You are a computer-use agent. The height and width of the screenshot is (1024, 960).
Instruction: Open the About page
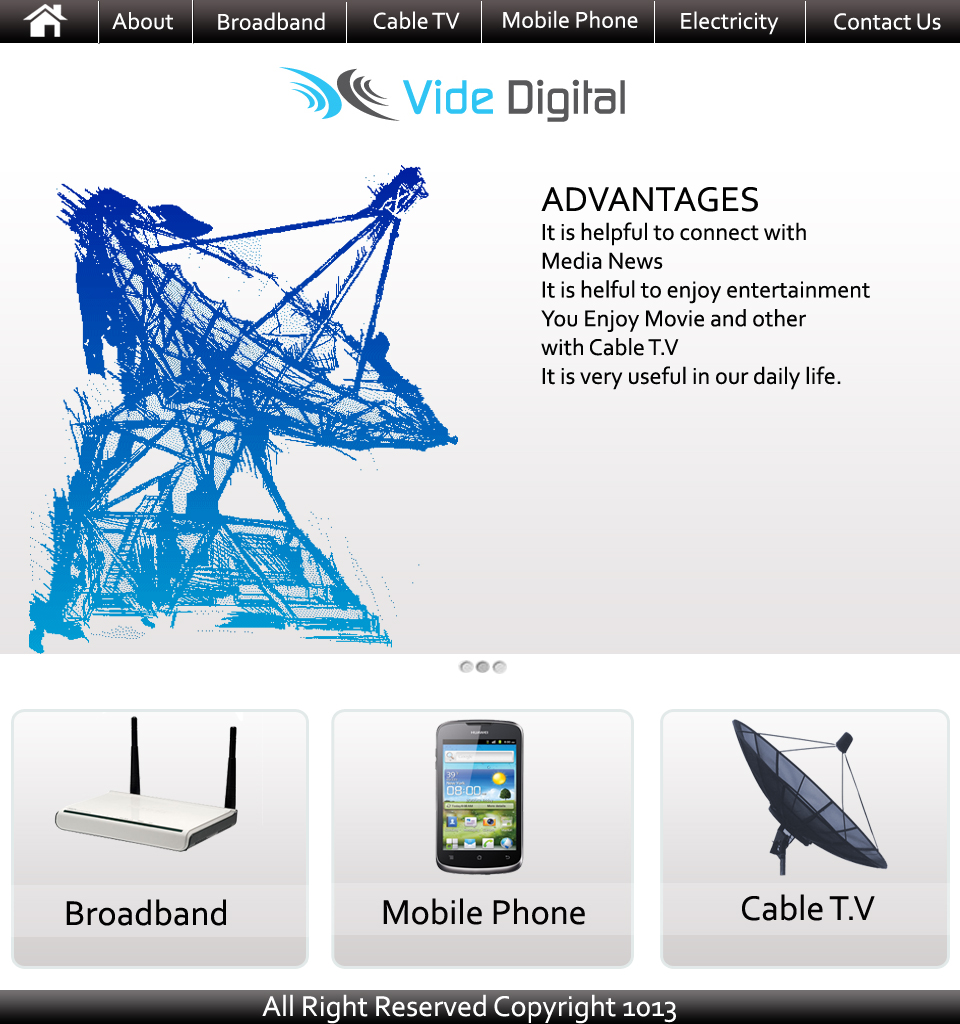[143, 22]
